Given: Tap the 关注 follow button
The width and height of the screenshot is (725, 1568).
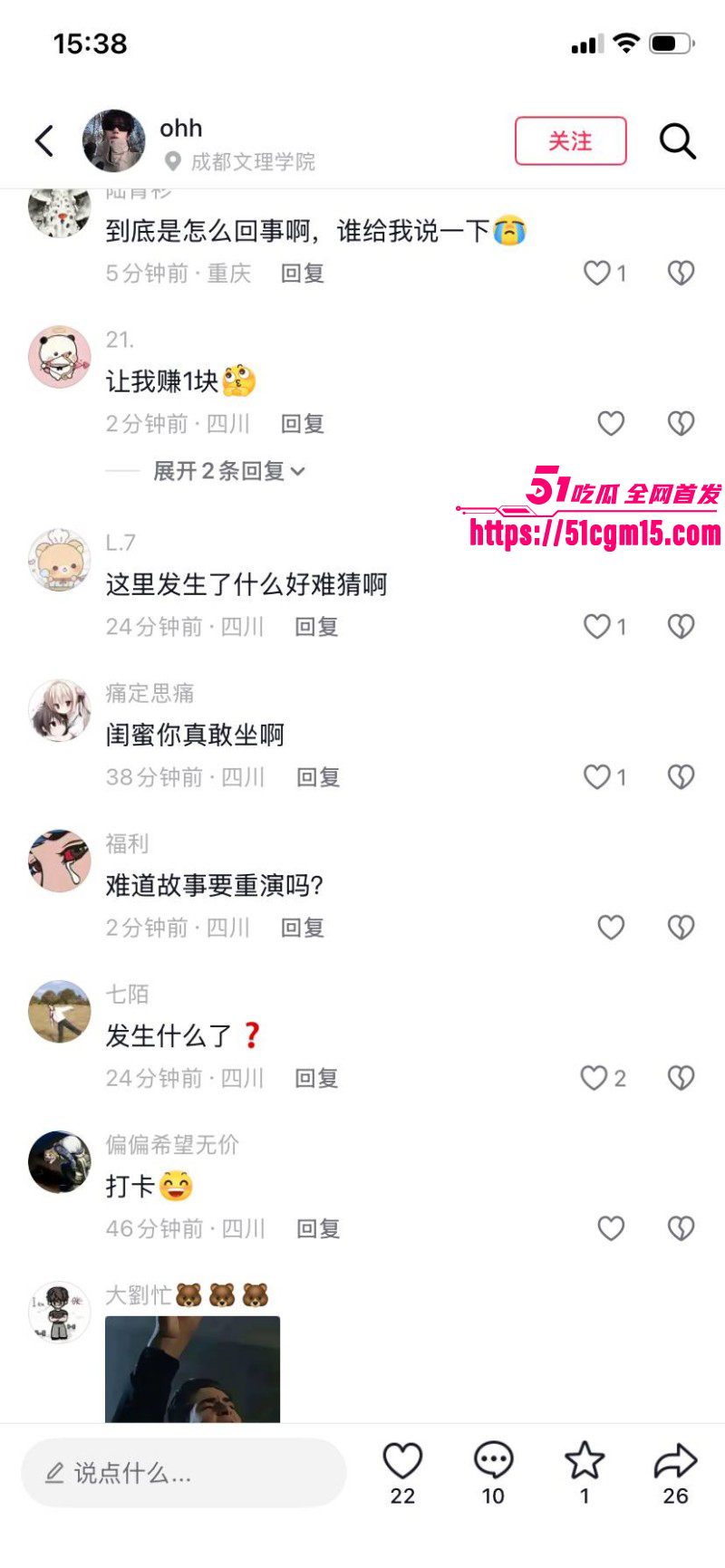Looking at the screenshot, I should (570, 141).
